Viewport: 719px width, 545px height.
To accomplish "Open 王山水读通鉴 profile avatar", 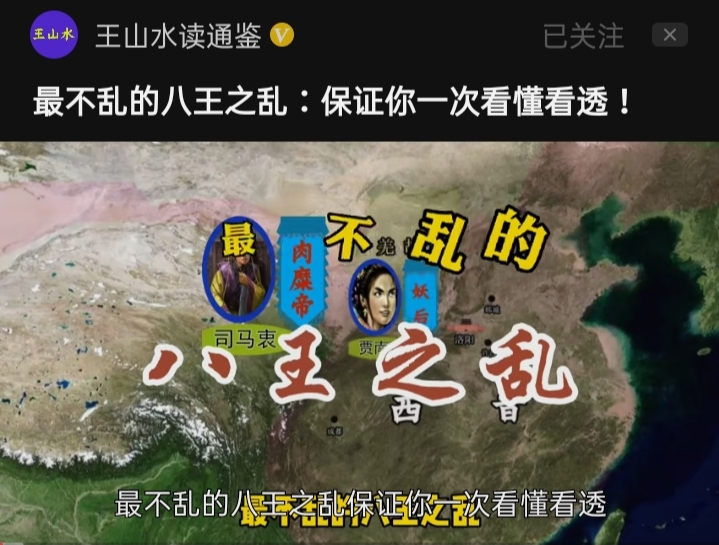I will coord(53,35).
